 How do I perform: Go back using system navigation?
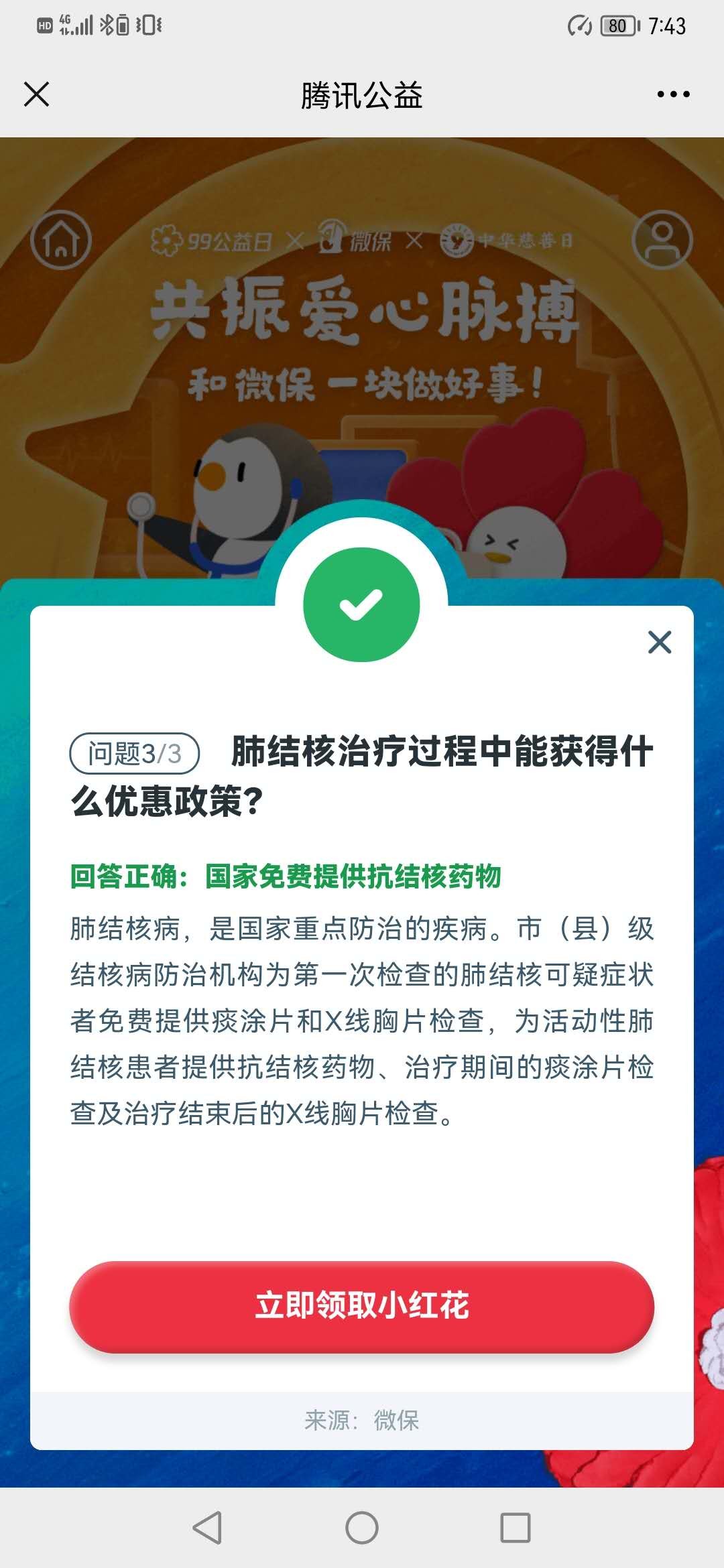tap(207, 1528)
